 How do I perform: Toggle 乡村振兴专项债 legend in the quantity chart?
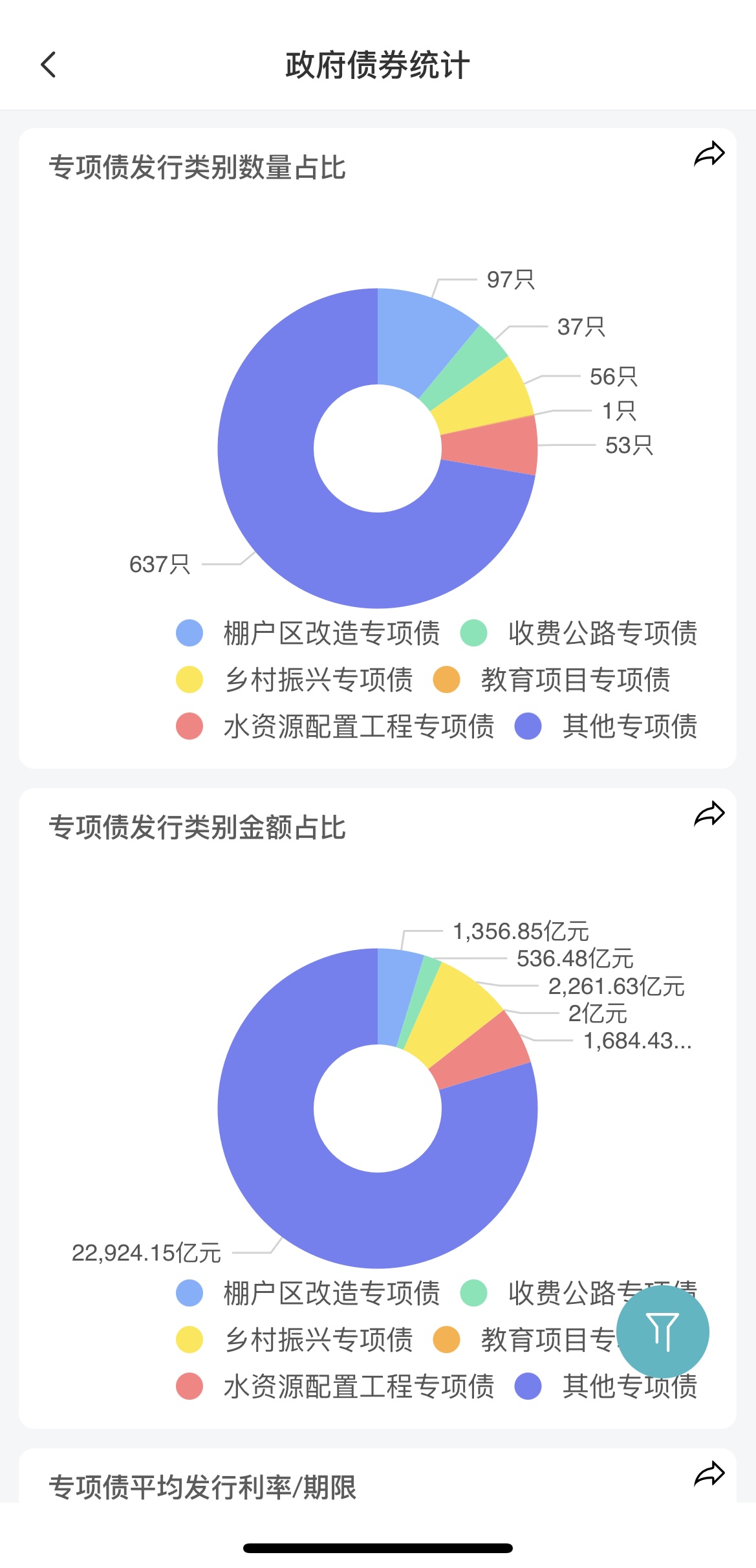coord(294,679)
